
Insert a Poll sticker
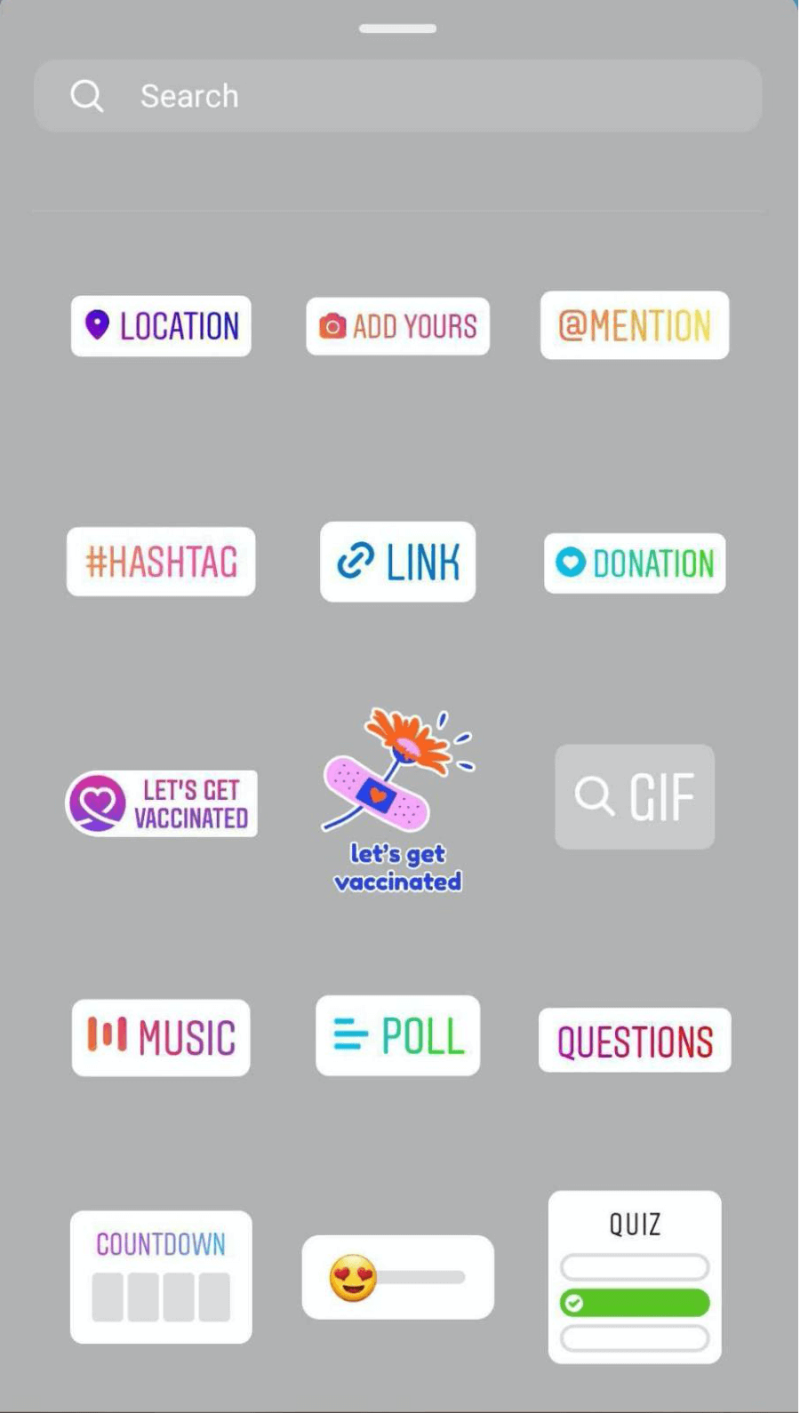point(398,1036)
